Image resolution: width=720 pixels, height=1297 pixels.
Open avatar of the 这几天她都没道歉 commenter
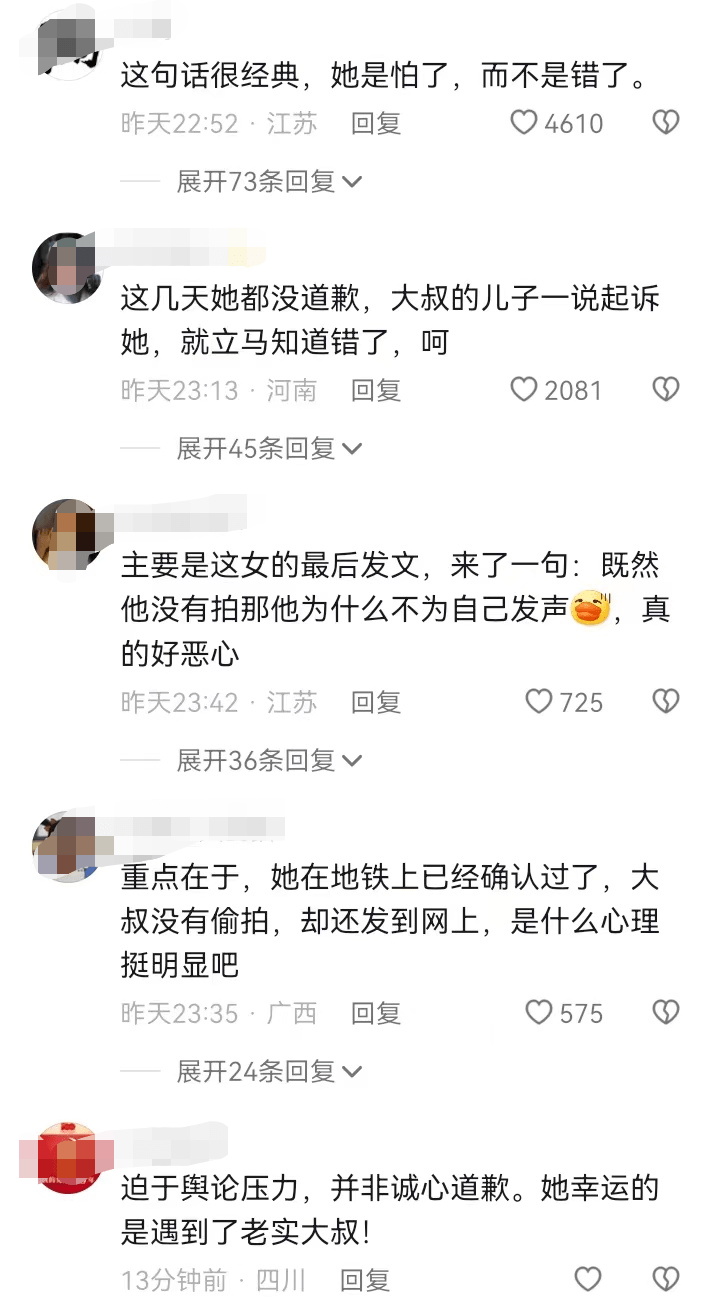point(68,267)
